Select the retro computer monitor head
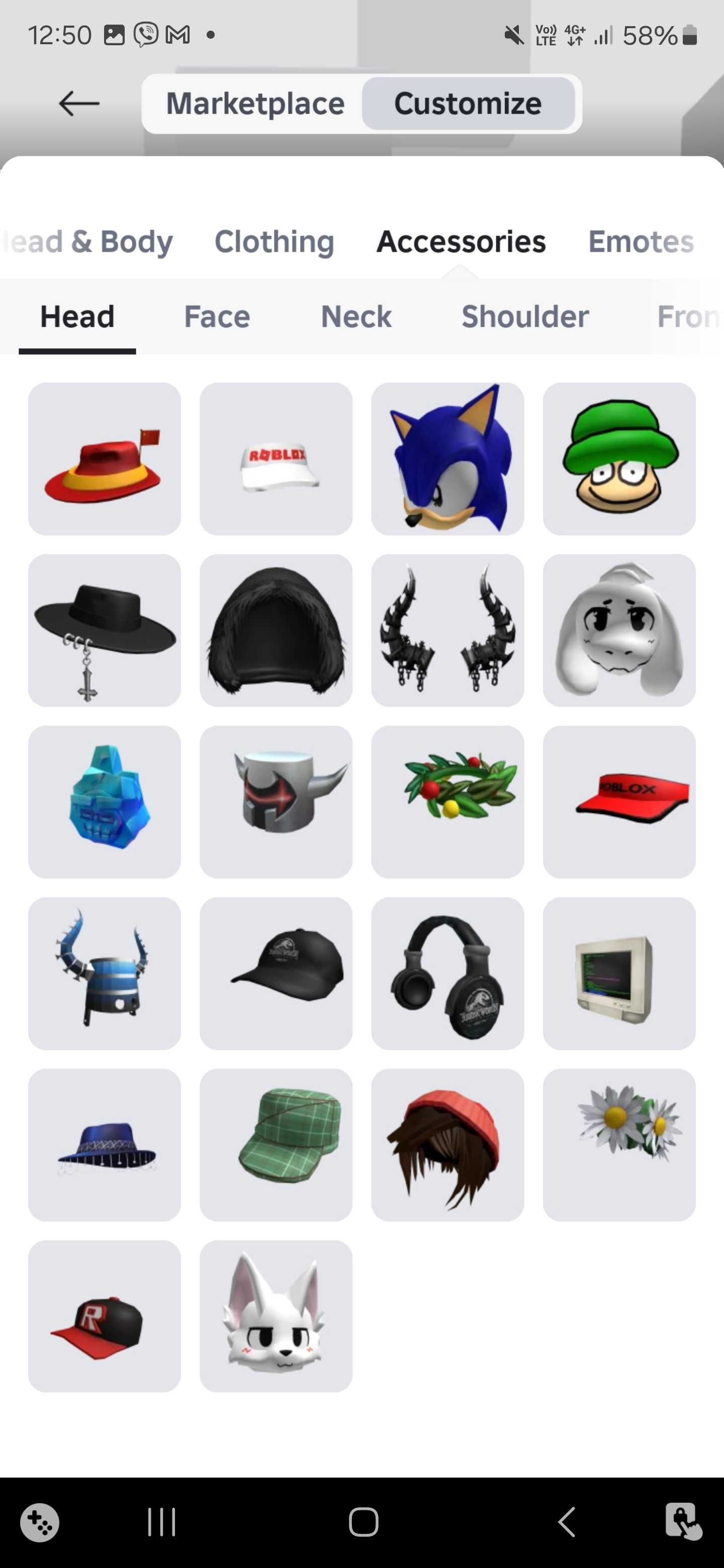 [618, 973]
